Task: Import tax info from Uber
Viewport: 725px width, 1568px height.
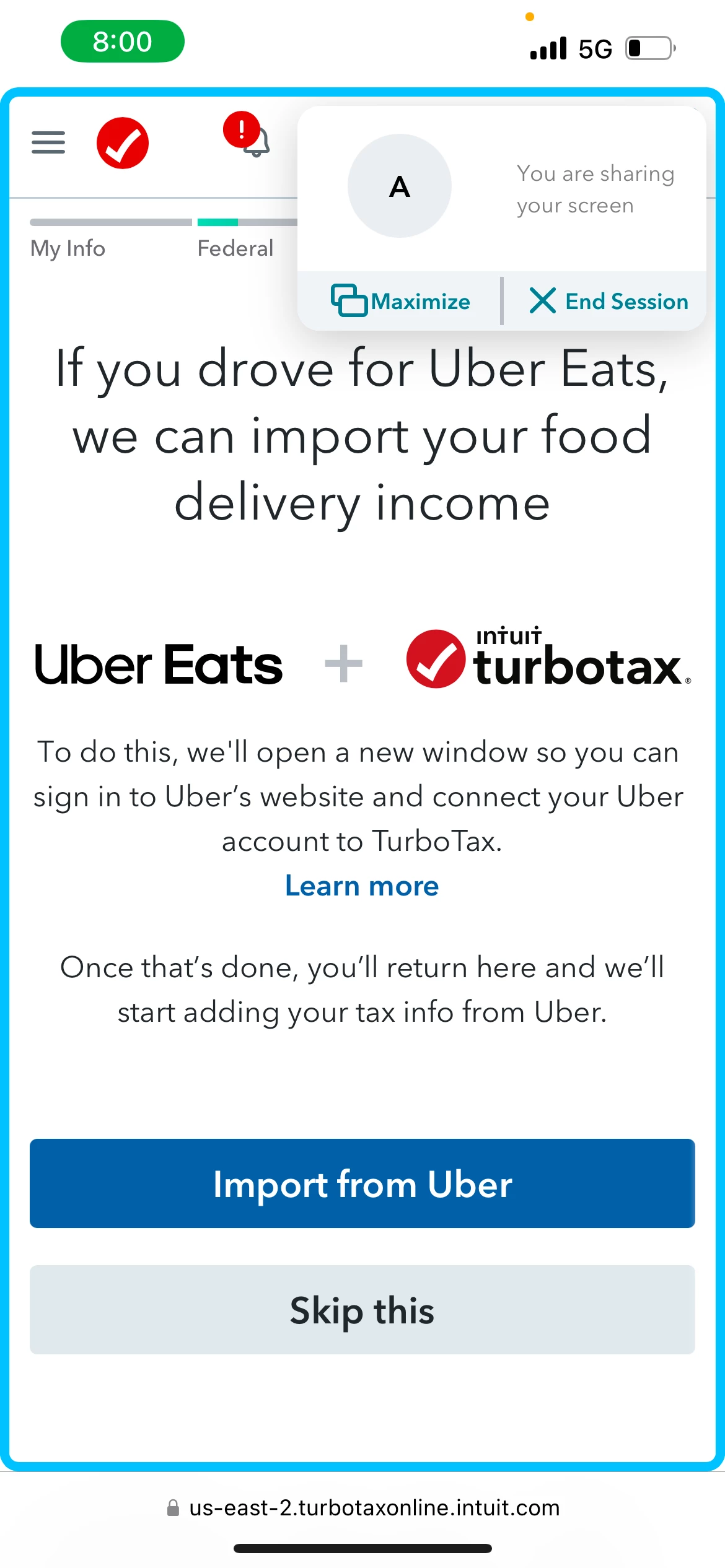Action: coord(362,1183)
